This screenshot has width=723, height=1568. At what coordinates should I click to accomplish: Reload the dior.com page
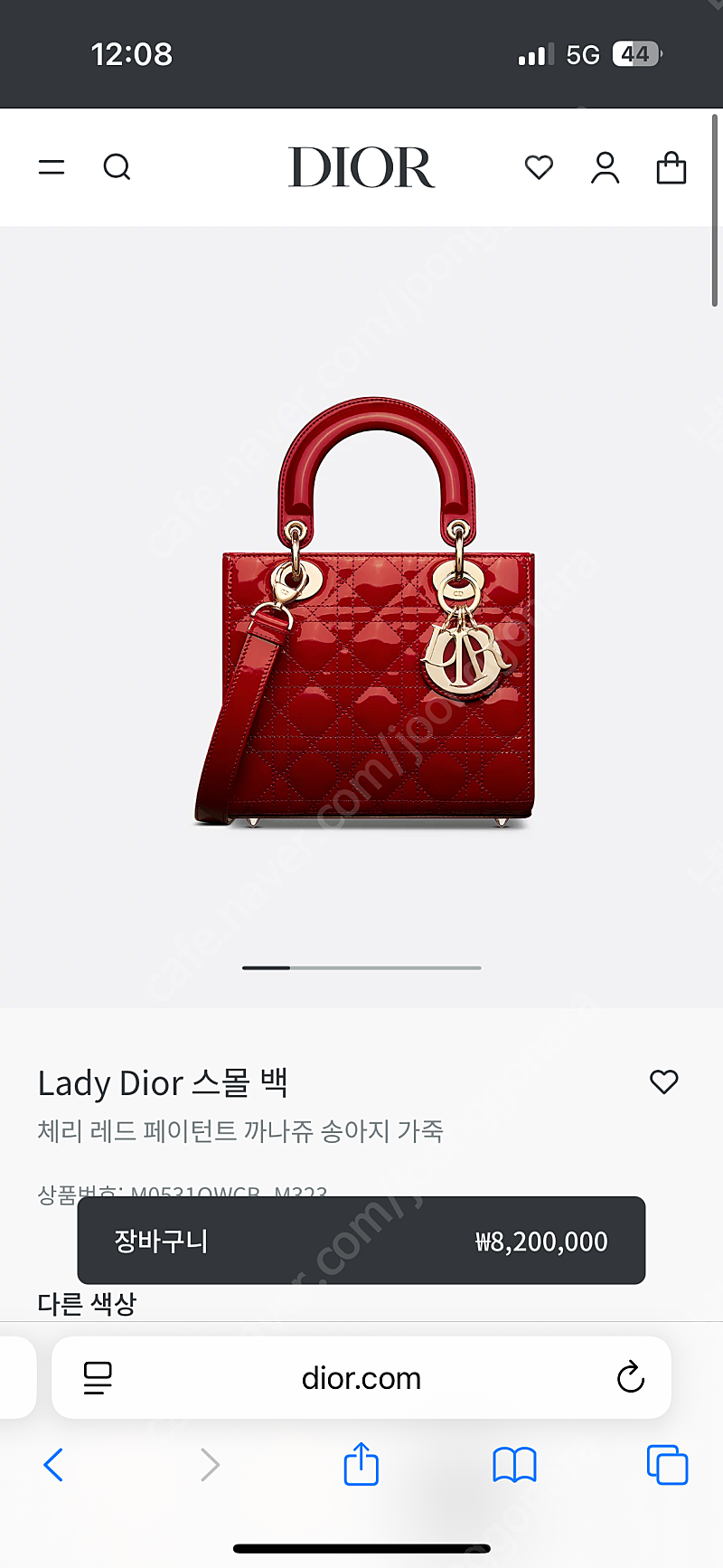click(630, 1377)
